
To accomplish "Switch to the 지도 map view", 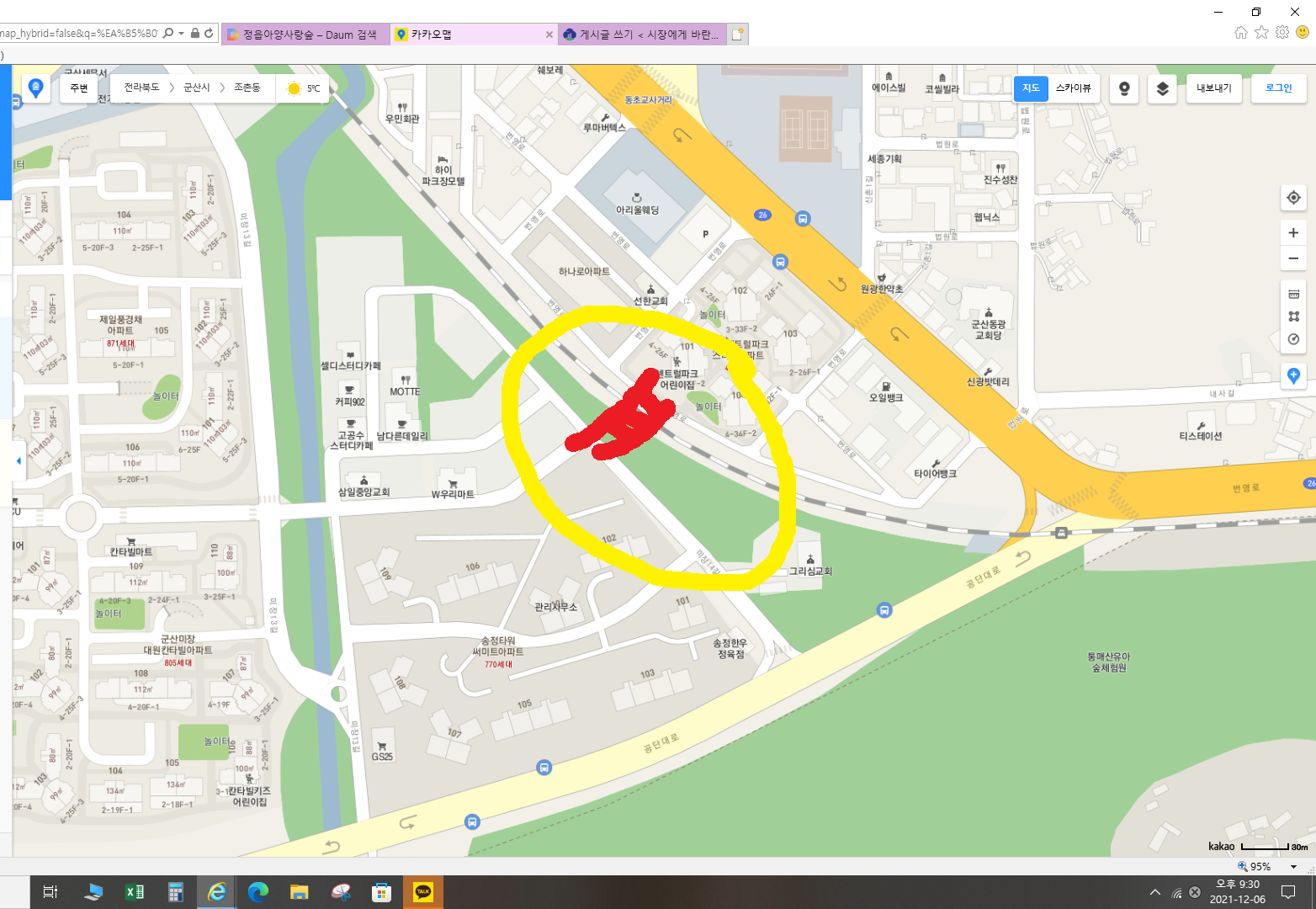I will [1031, 88].
